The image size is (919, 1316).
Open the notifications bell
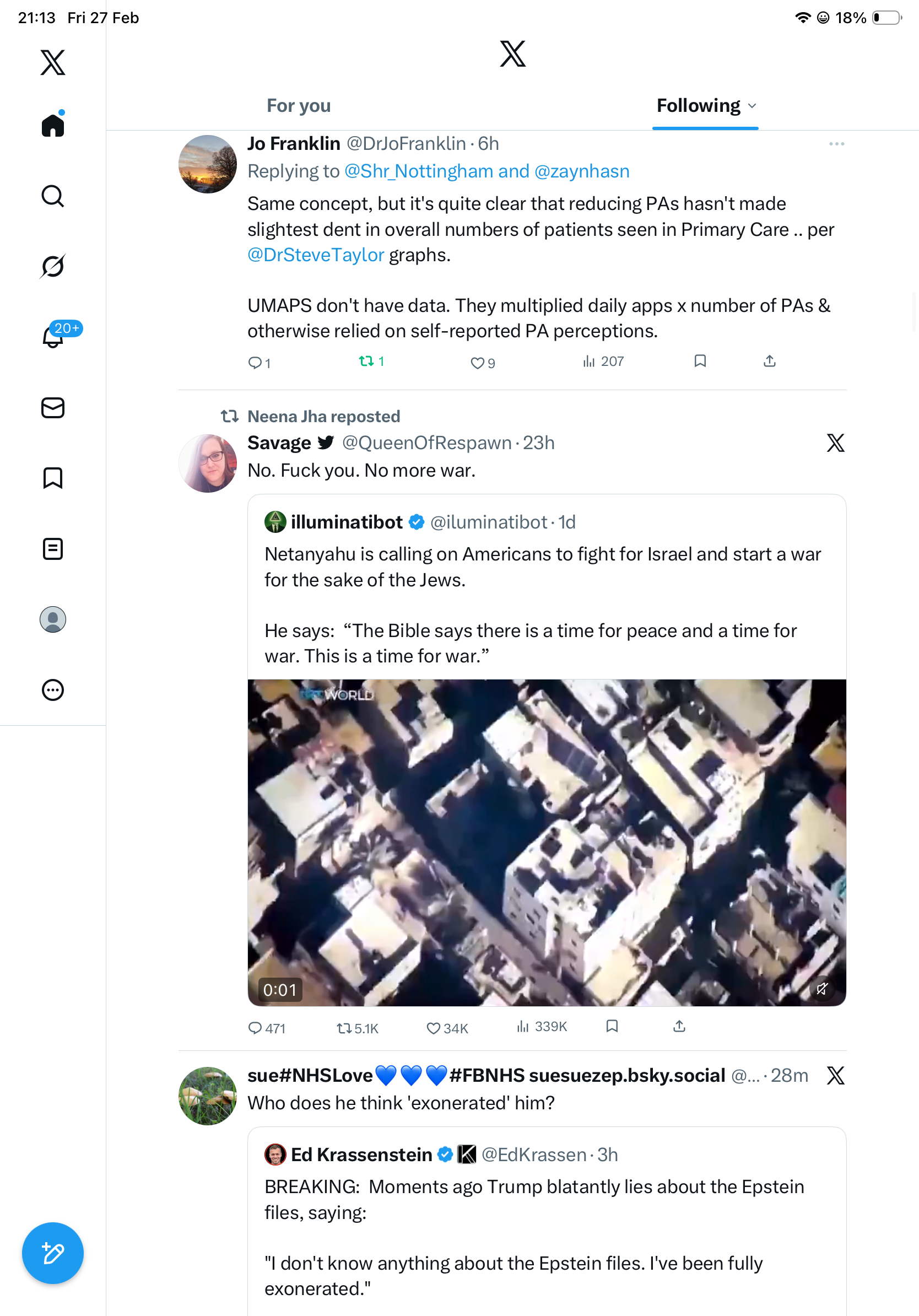(x=53, y=337)
